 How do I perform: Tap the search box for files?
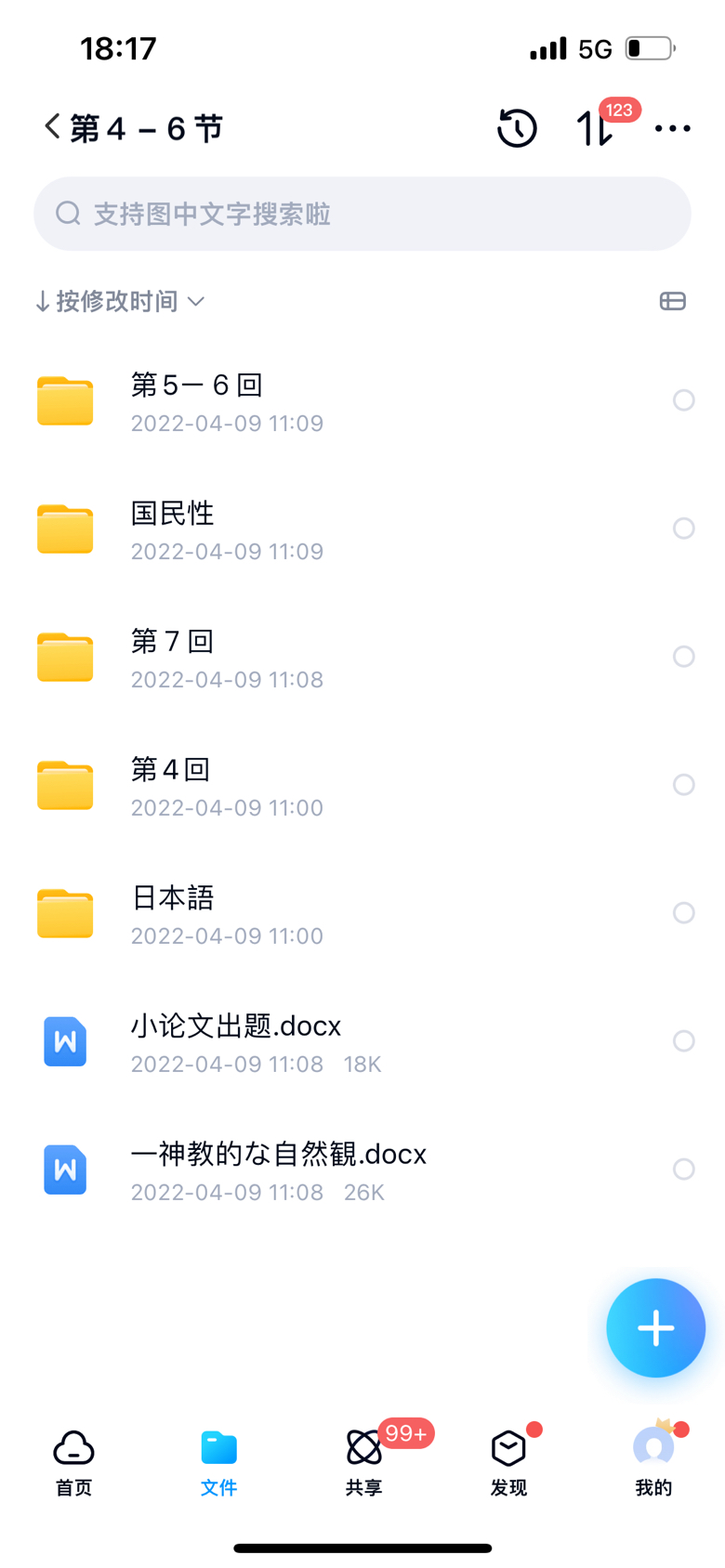click(362, 214)
